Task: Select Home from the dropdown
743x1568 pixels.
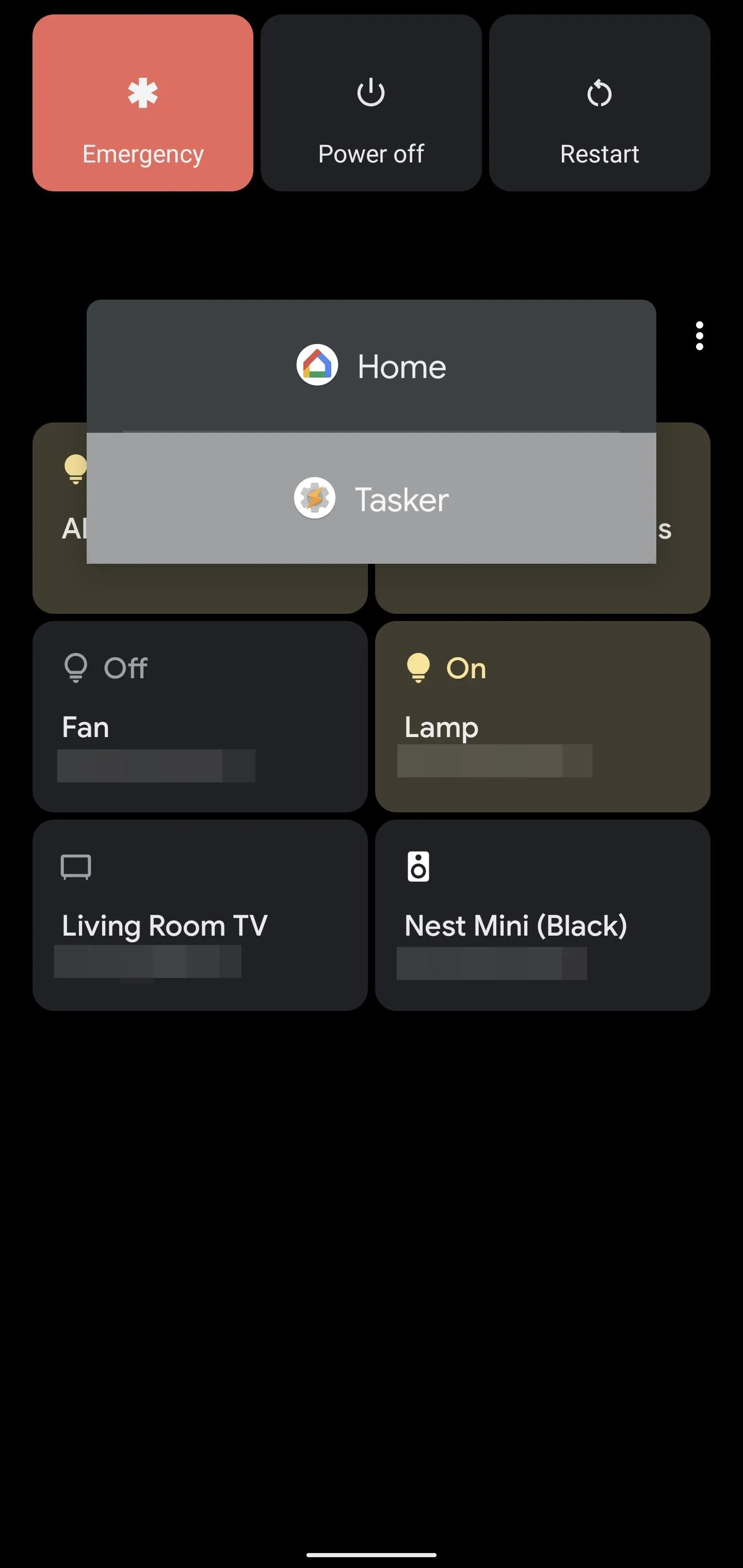Action: point(371,366)
